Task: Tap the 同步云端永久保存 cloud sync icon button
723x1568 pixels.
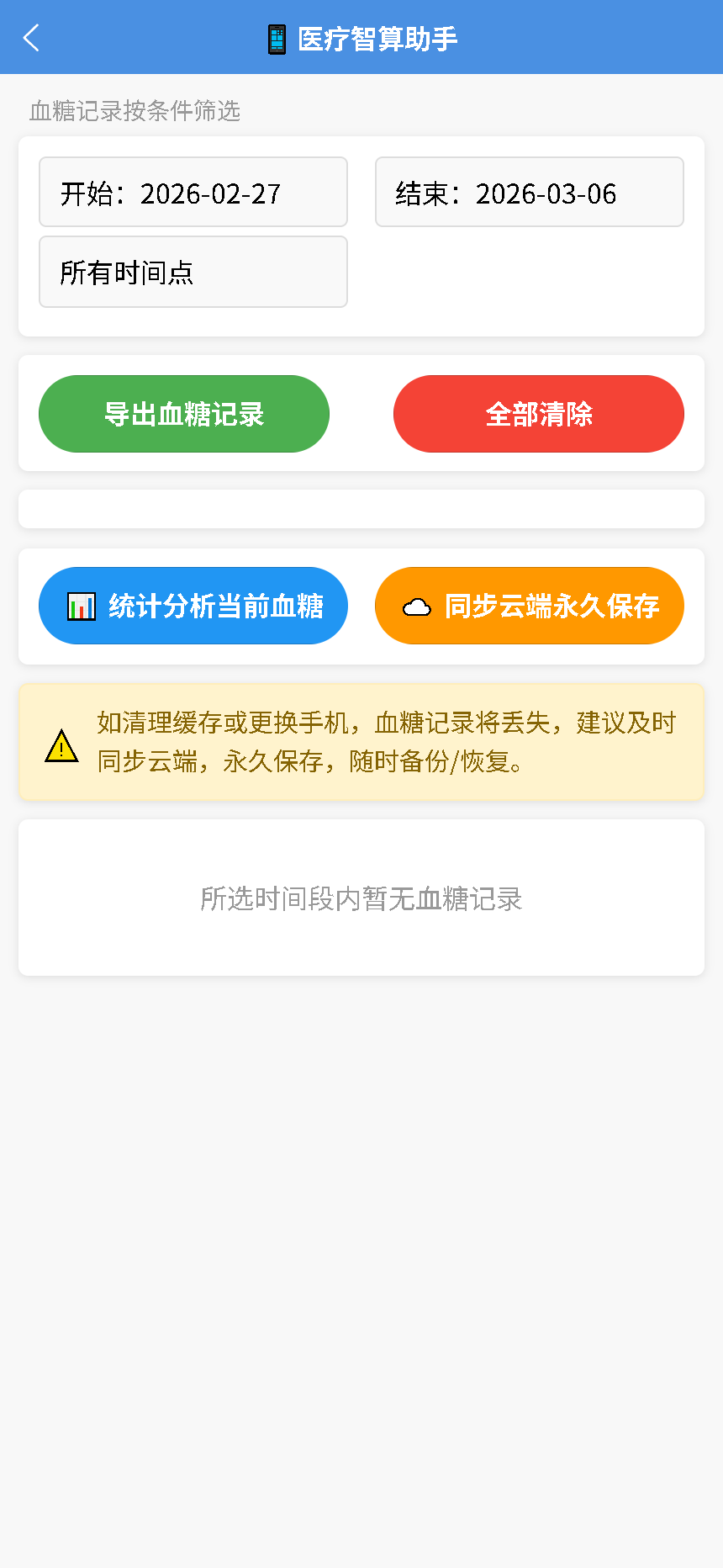Action: (529, 605)
